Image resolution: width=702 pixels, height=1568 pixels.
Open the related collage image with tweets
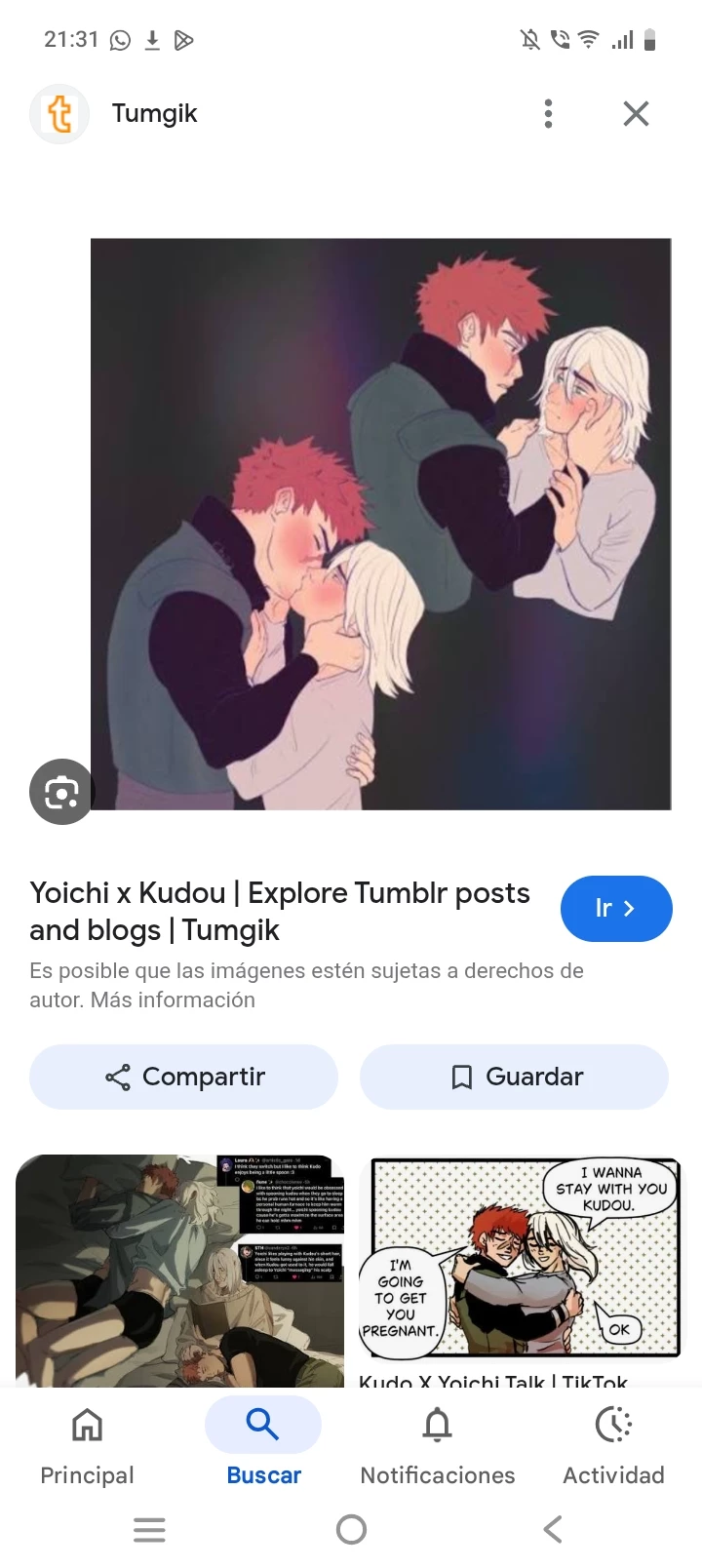click(x=179, y=1270)
